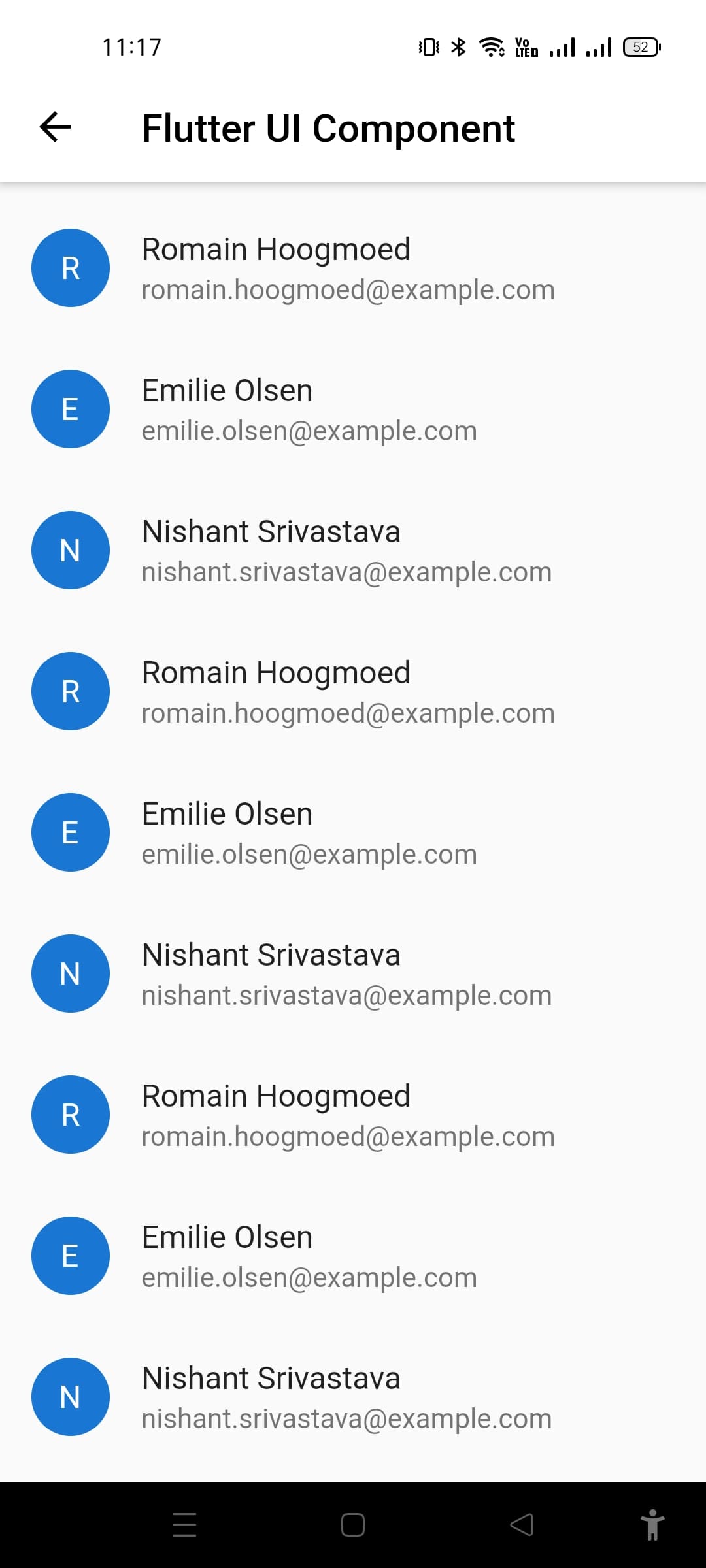
Task: Open the first Romain Hoogmoed contact row
Action: (x=353, y=268)
